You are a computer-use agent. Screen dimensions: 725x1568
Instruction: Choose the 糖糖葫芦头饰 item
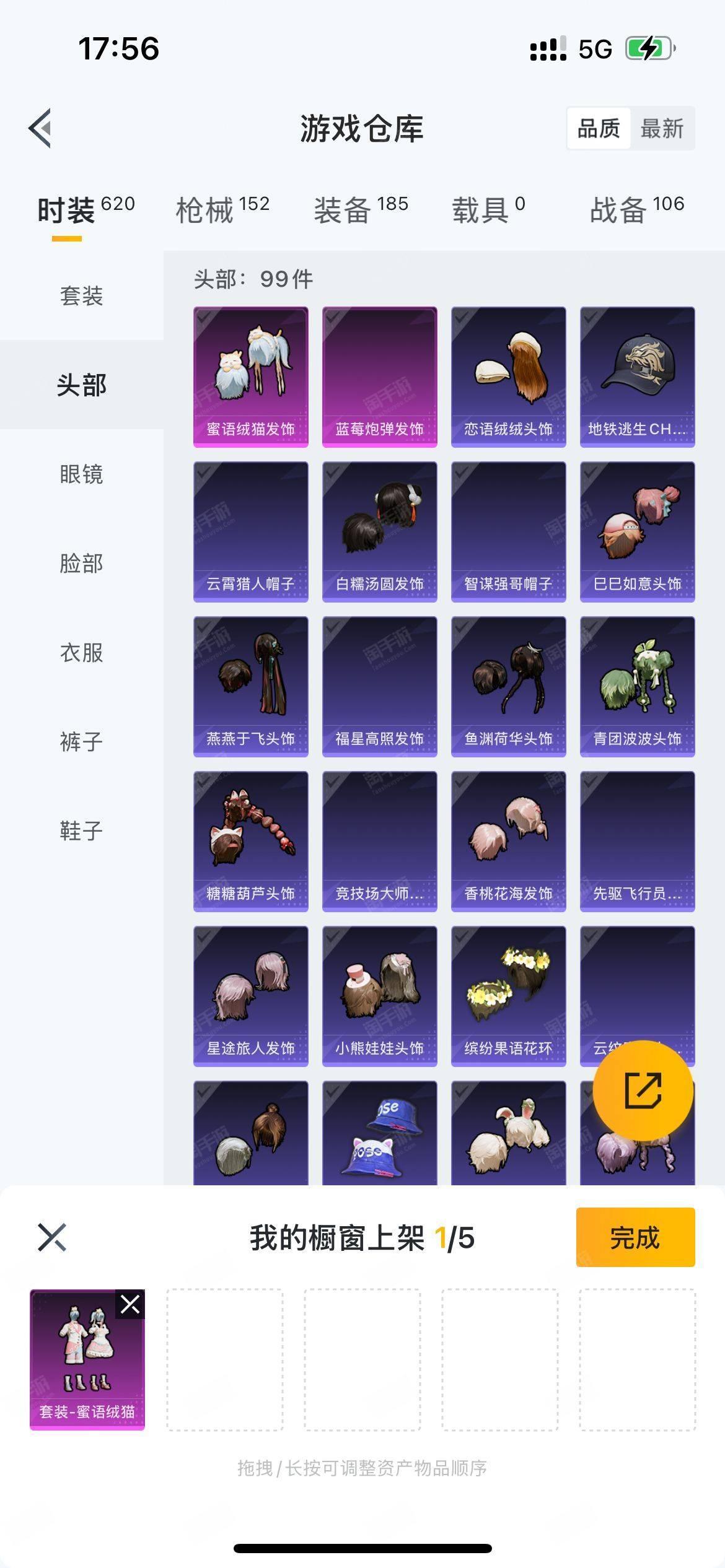[x=250, y=841]
